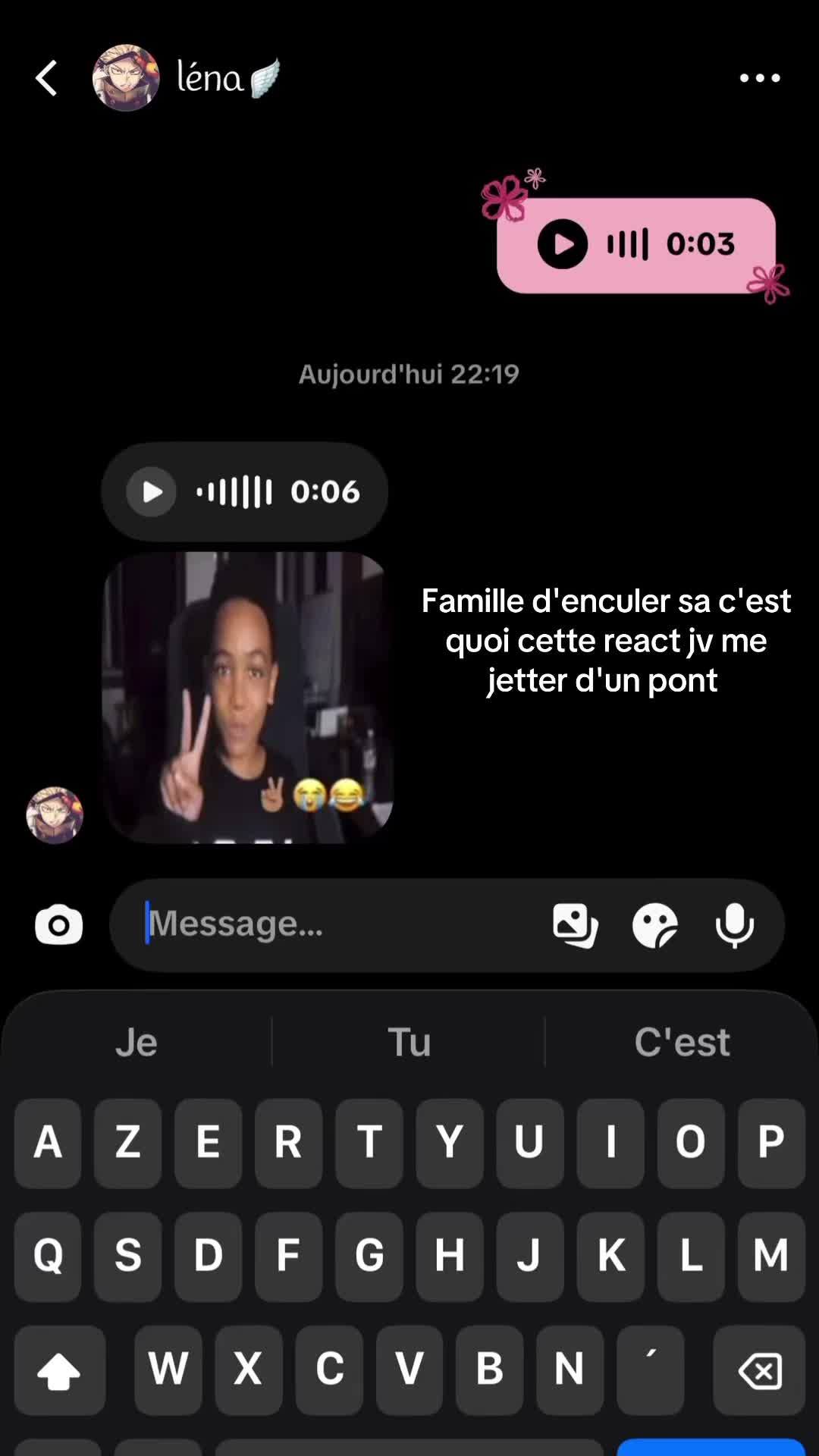Select the "C'est" keyboard suggestion
This screenshot has width=819, height=1456.
[x=682, y=1042]
